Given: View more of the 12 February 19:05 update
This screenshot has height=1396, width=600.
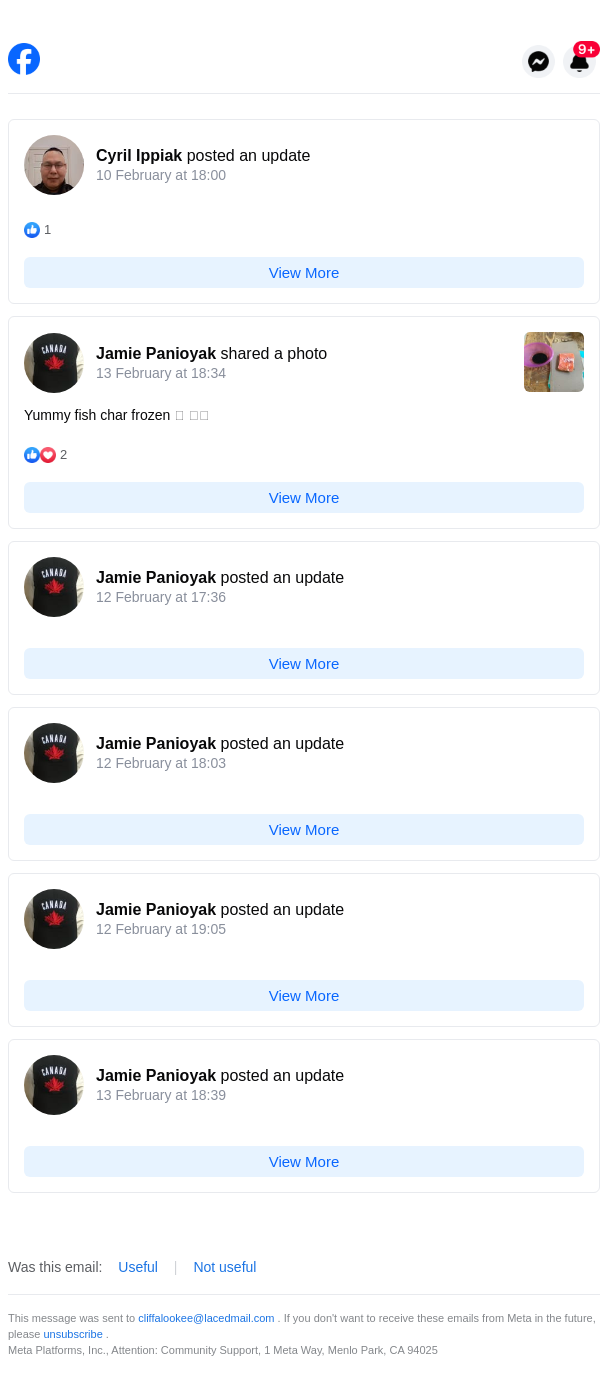Looking at the screenshot, I should [x=304, y=995].
